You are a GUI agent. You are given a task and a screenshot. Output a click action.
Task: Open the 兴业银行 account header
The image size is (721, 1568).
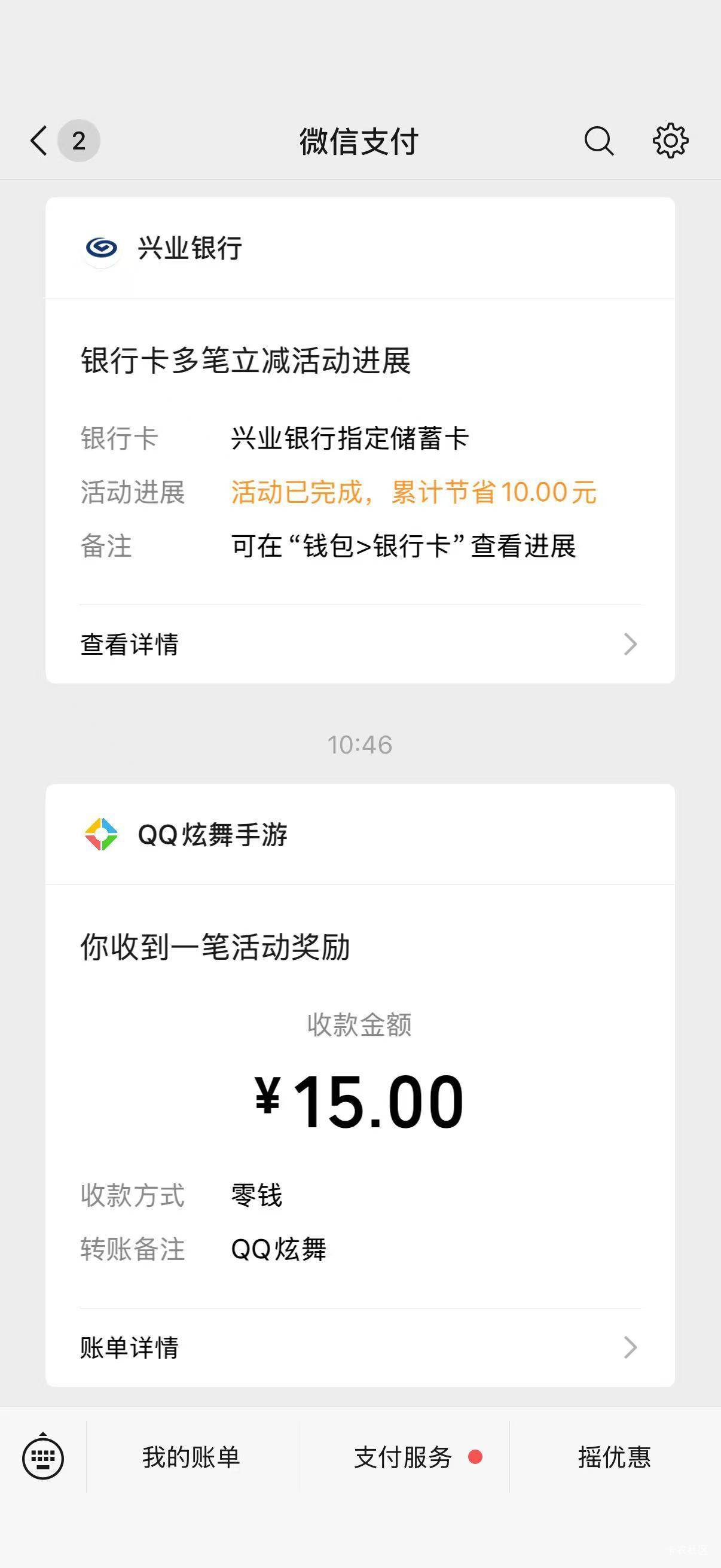click(360, 248)
